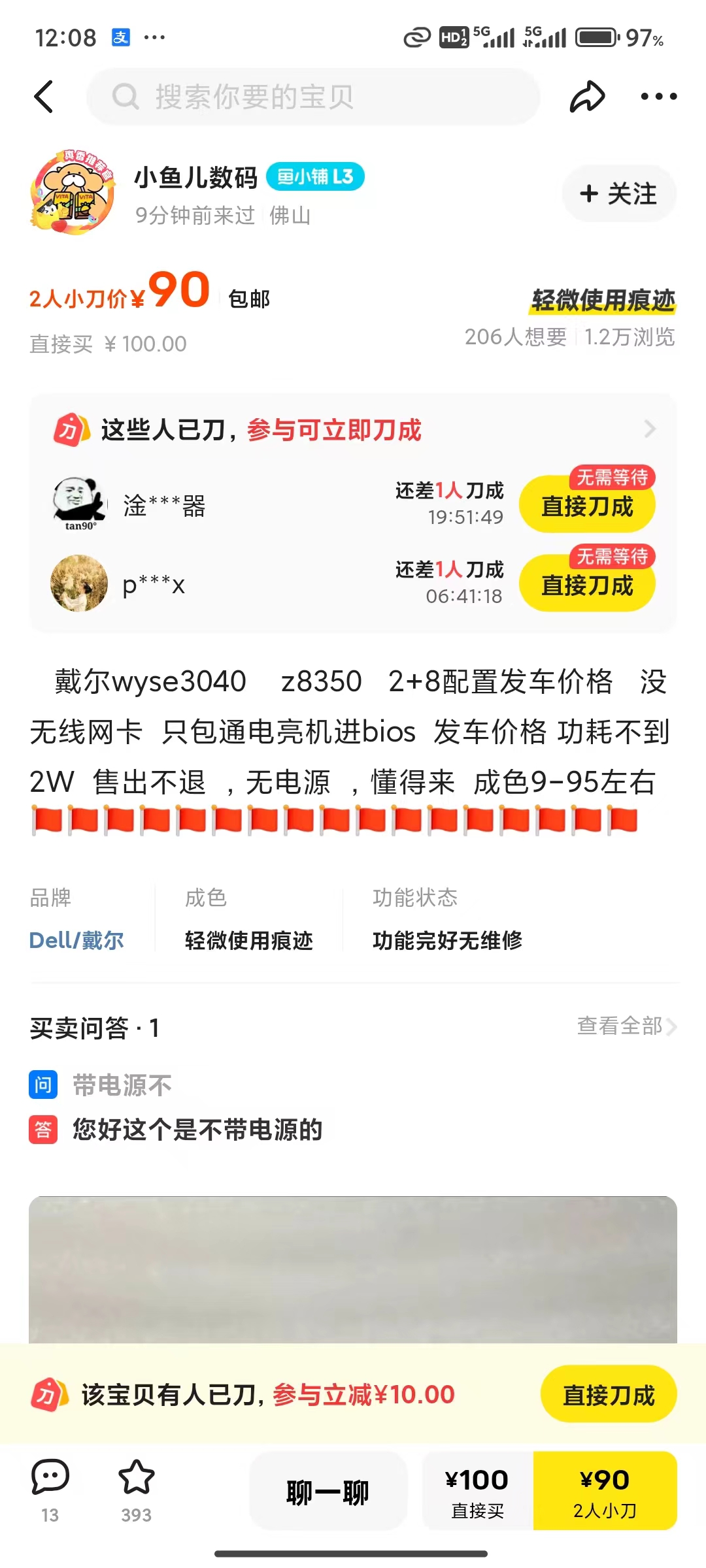Buy directly for ¥100
The width and height of the screenshot is (706, 1568).
click(477, 1492)
